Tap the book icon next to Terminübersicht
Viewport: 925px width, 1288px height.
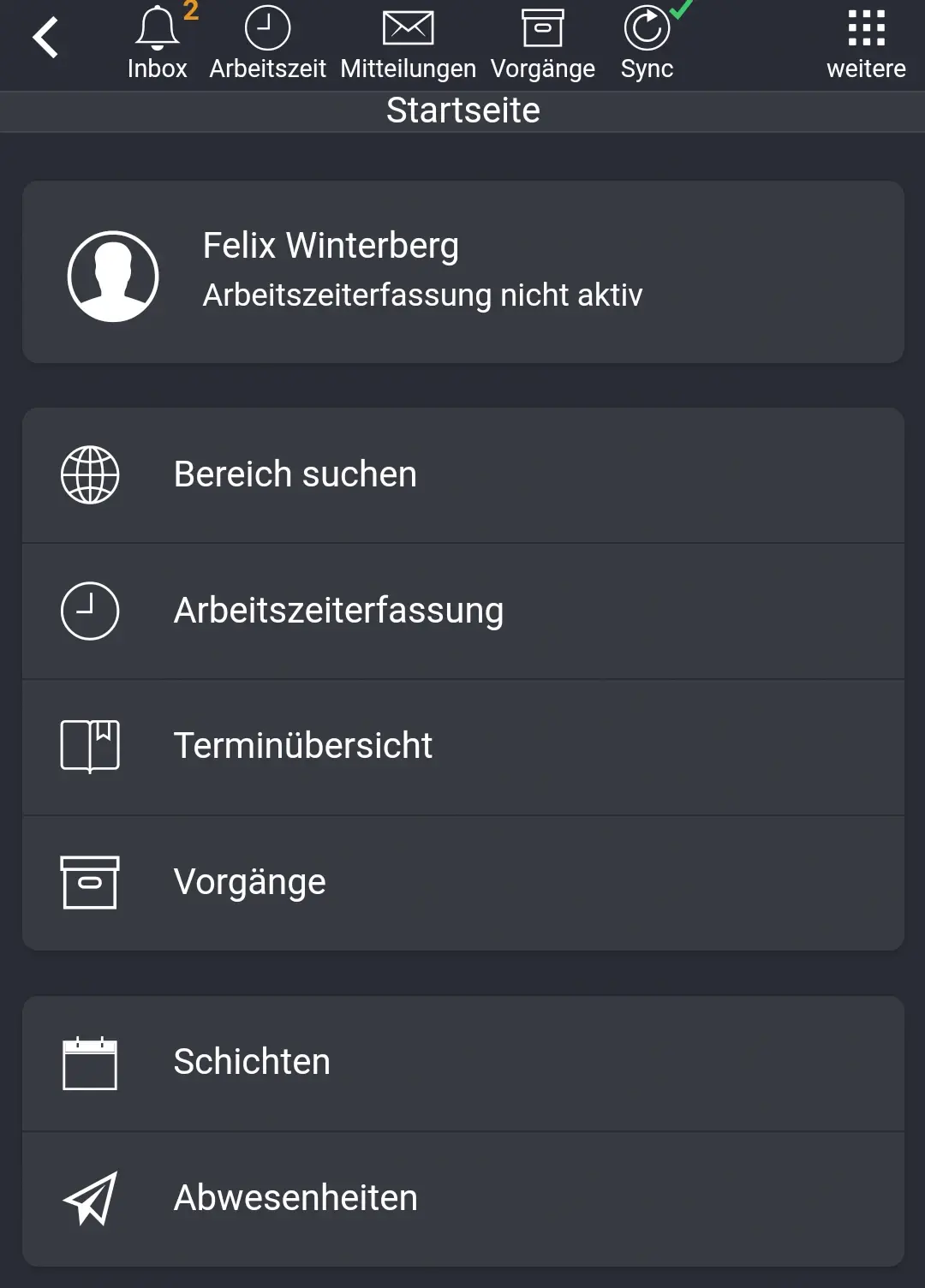point(90,745)
